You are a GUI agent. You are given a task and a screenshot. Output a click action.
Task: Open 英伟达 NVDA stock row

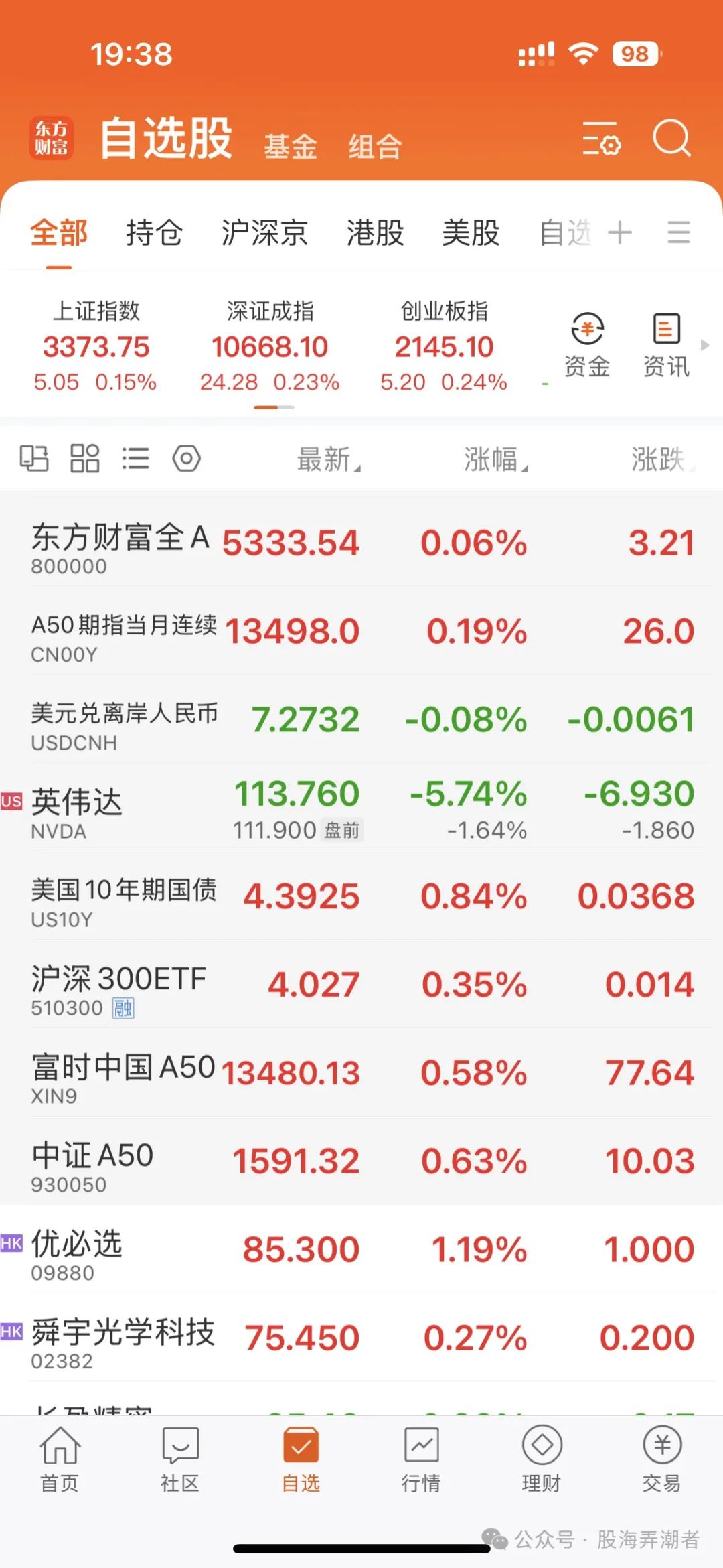(361, 808)
